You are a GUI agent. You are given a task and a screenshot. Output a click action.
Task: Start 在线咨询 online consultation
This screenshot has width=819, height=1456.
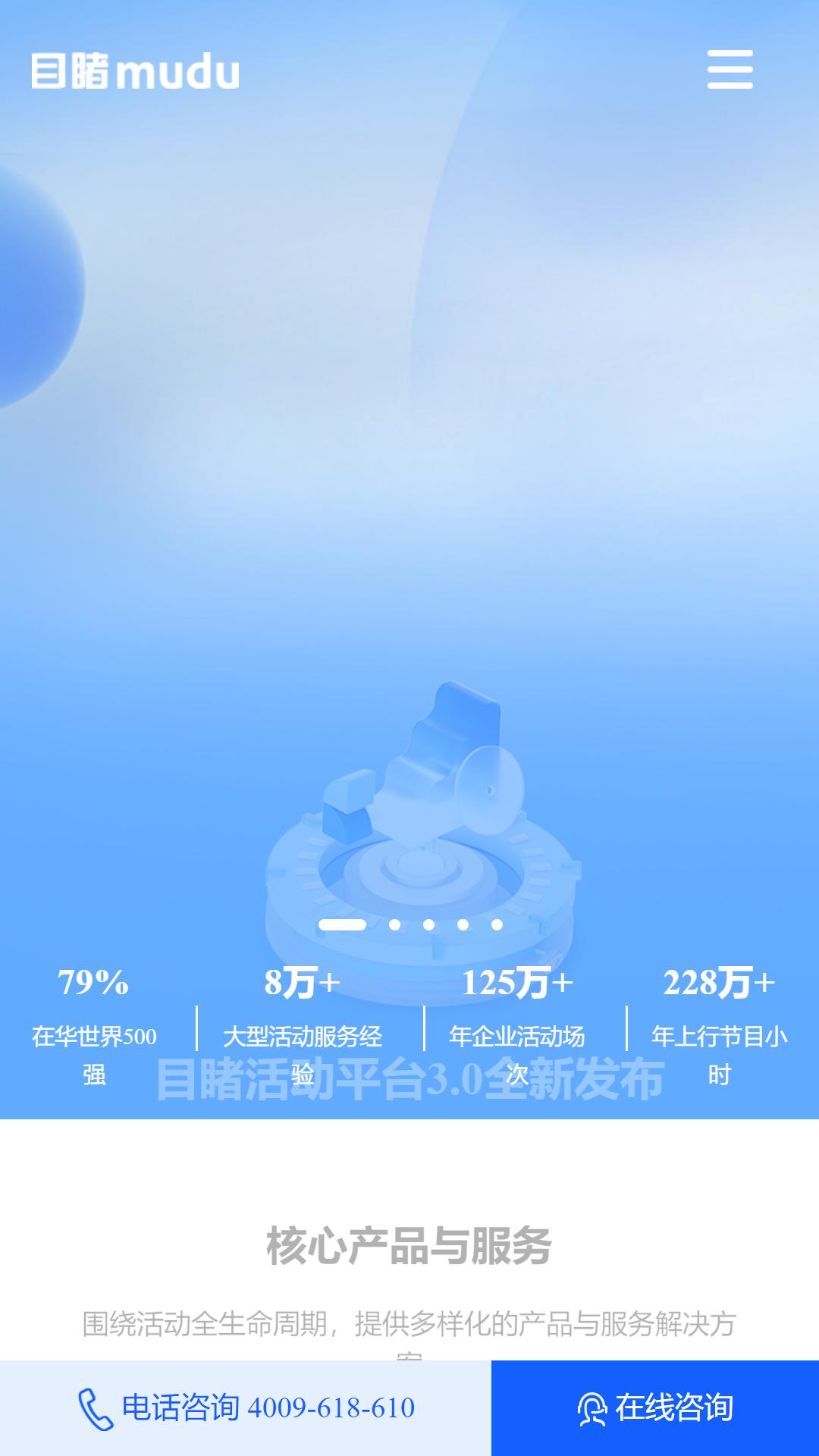(655, 1407)
